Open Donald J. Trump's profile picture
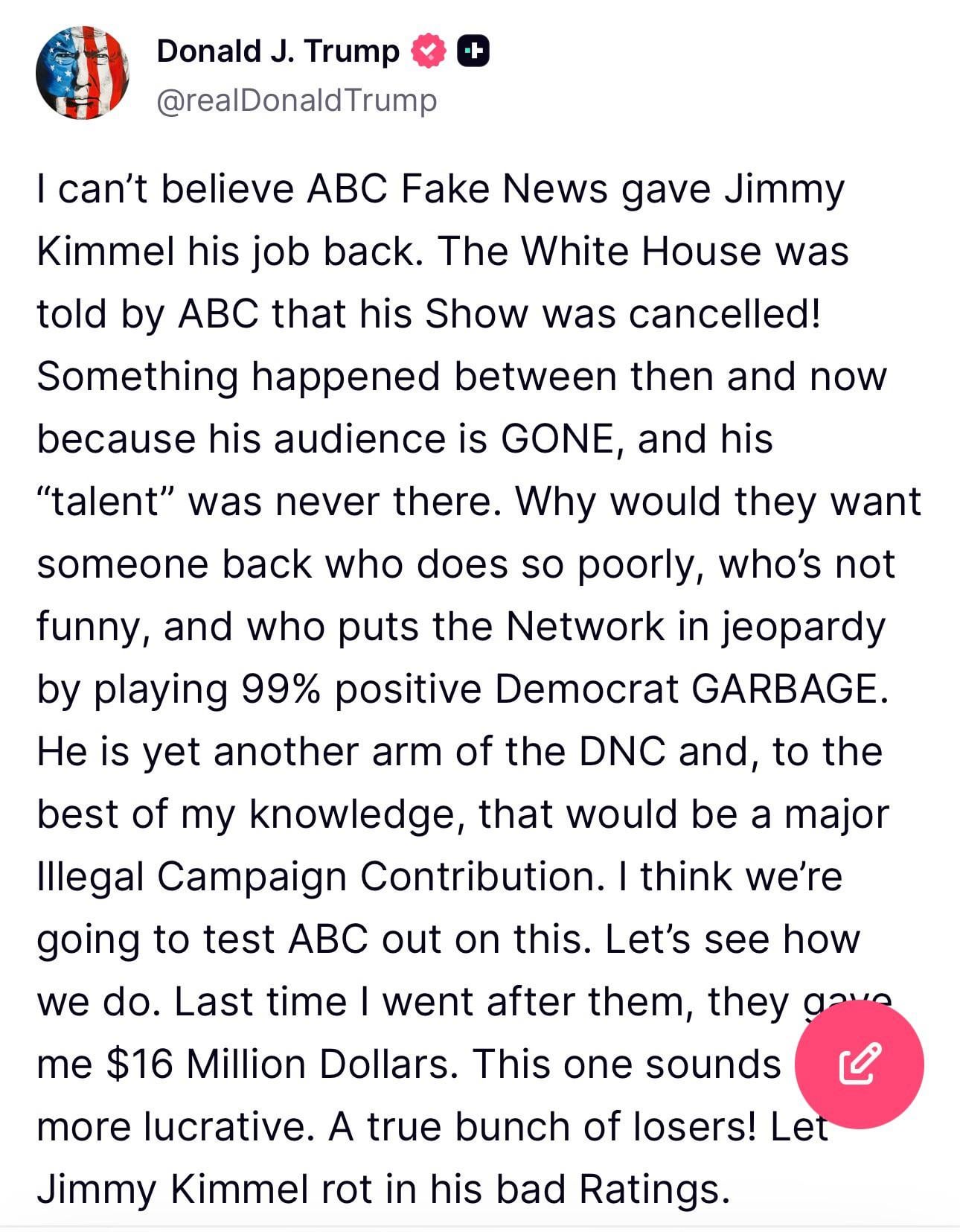The image size is (960, 1232). pyautogui.click(x=83, y=72)
